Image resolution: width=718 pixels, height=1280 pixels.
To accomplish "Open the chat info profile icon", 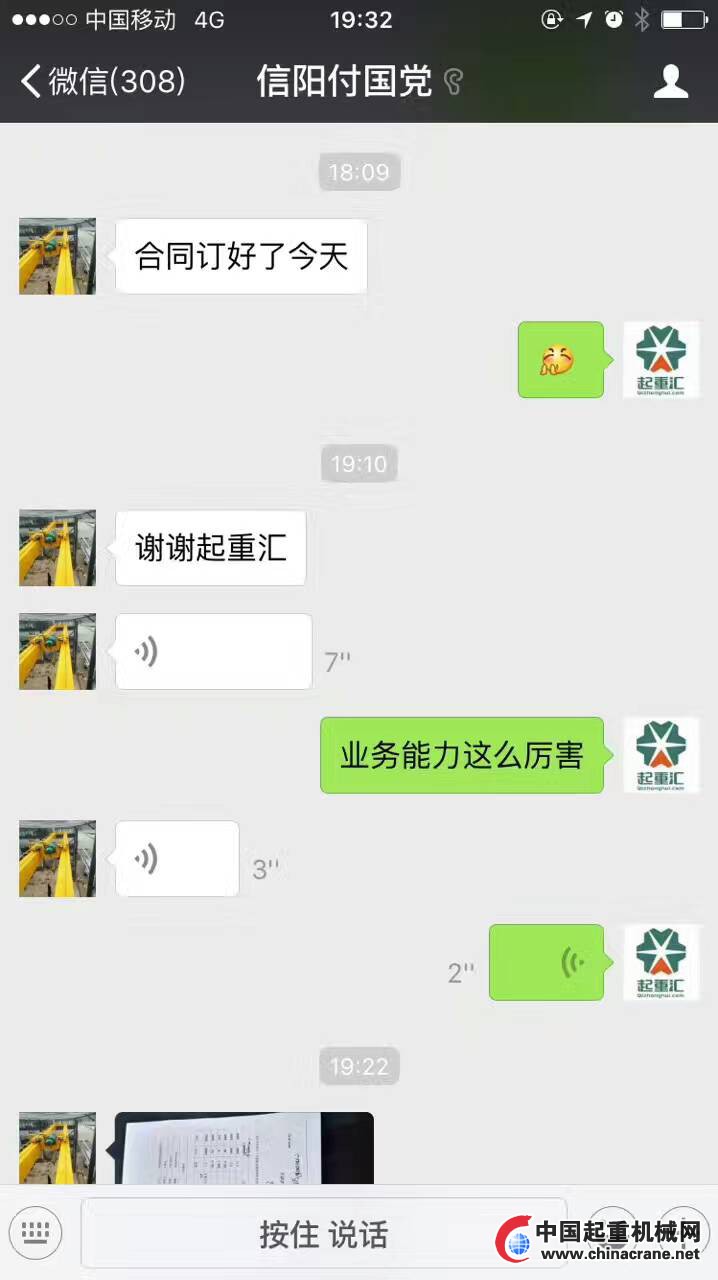I will click(x=671, y=81).
